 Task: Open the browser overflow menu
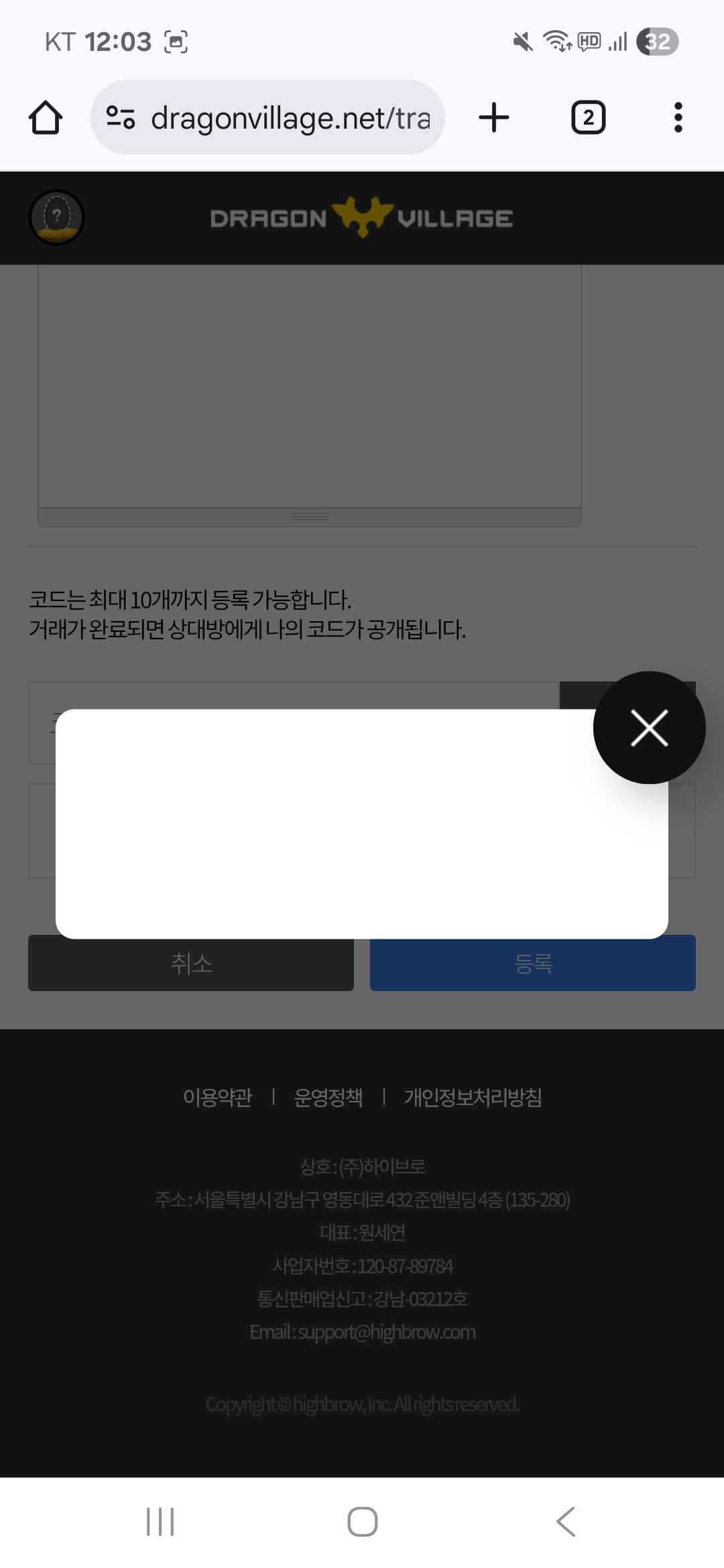pos(678,118)
